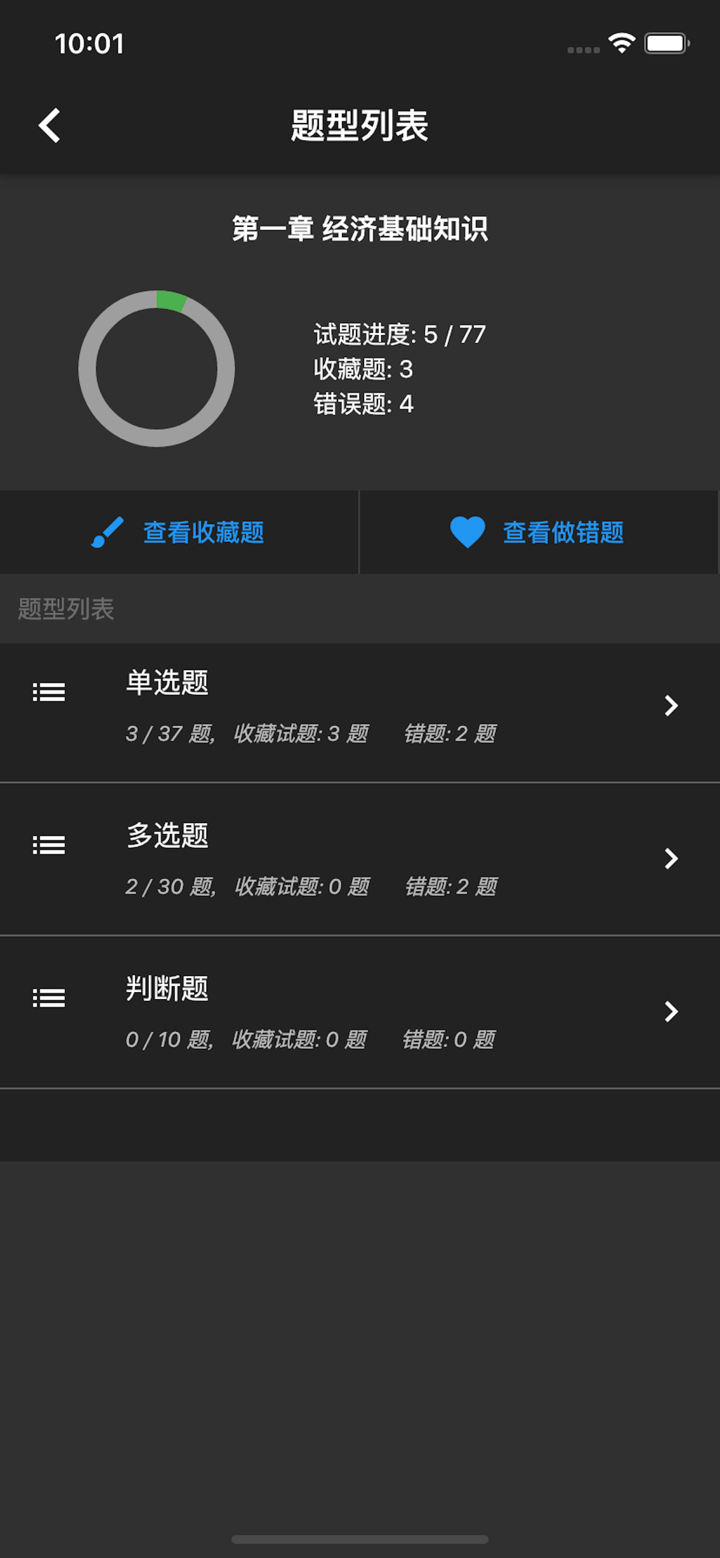The height and width of the screenshot is (1558, 720).
Task: Click the blue heart icon for 做错题
Action: [467, 532]
